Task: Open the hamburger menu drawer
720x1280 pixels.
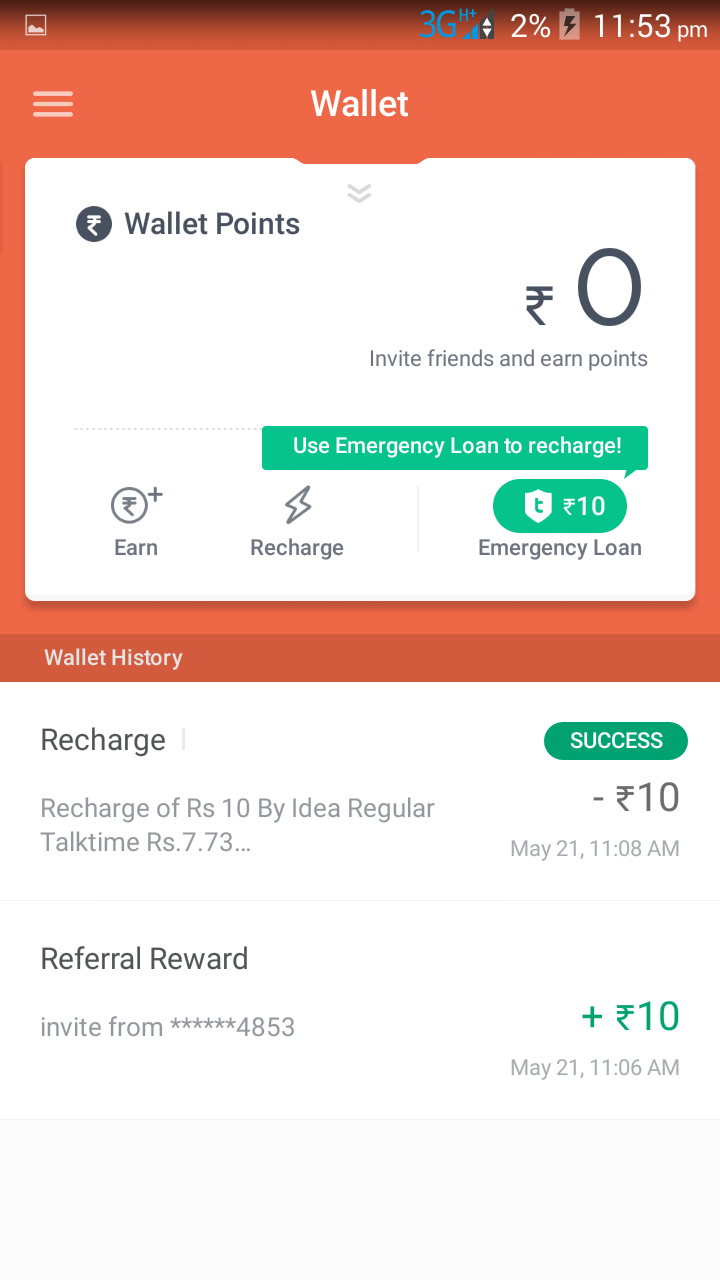Action: 53,104
